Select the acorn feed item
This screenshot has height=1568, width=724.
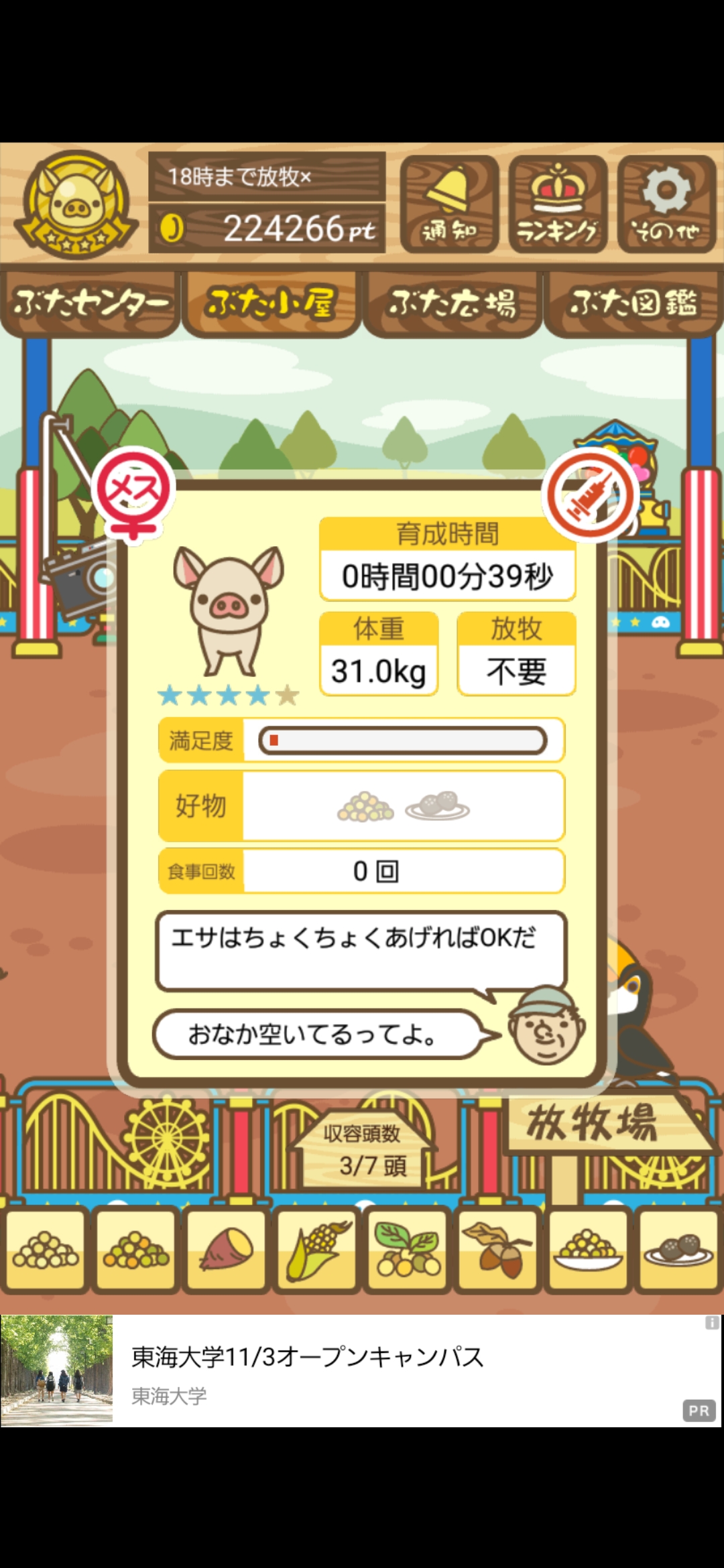click(497, 1250)
